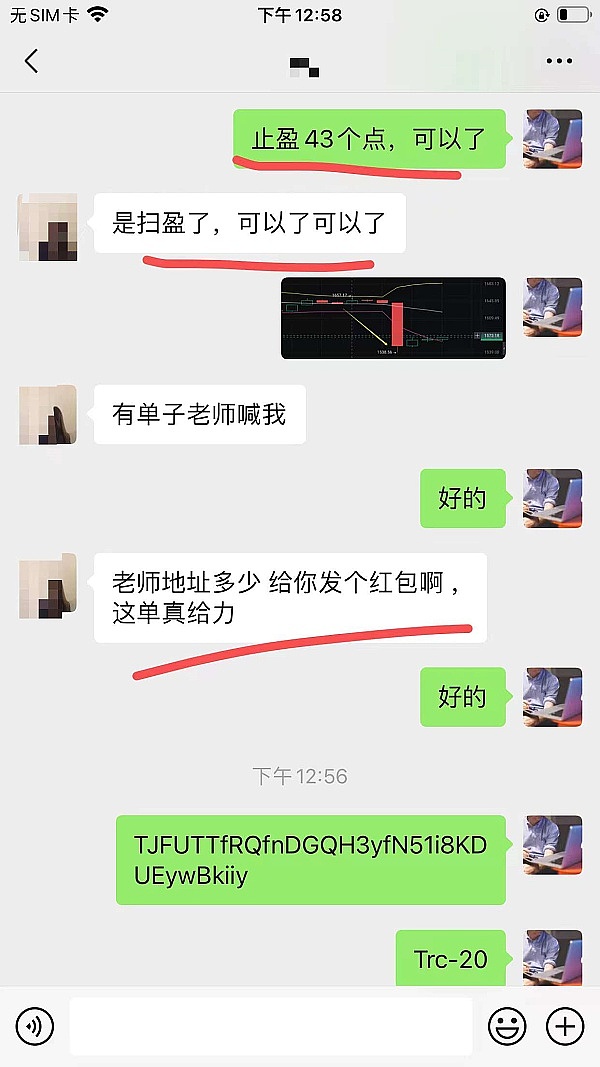This screenshot has height=1067, width=600.
Task: Go back using the top-left arrow
Action: click(x=31, y=61)
